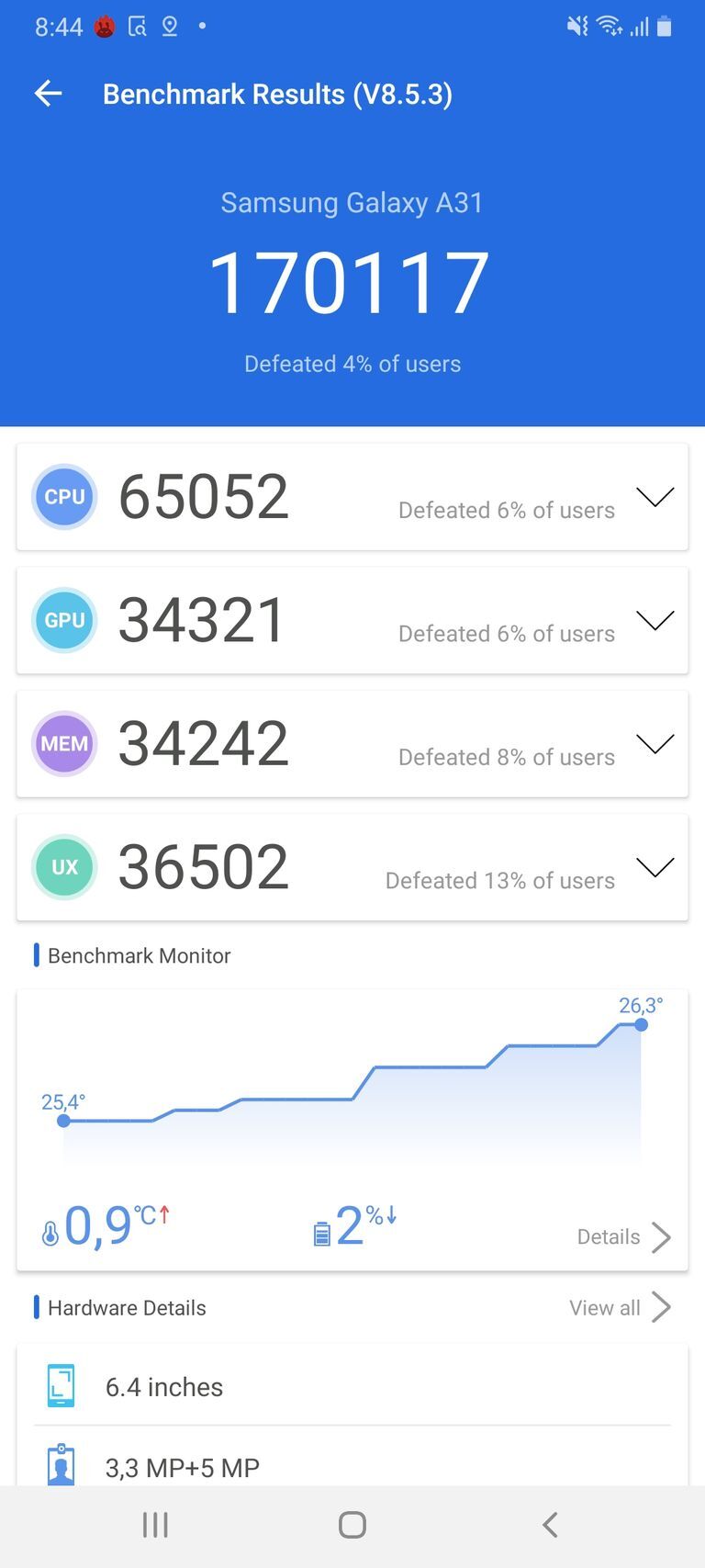This screenshot has height=1568, width=705.
Task: View all Hardware Details
Action: [x=621, y=1307]
